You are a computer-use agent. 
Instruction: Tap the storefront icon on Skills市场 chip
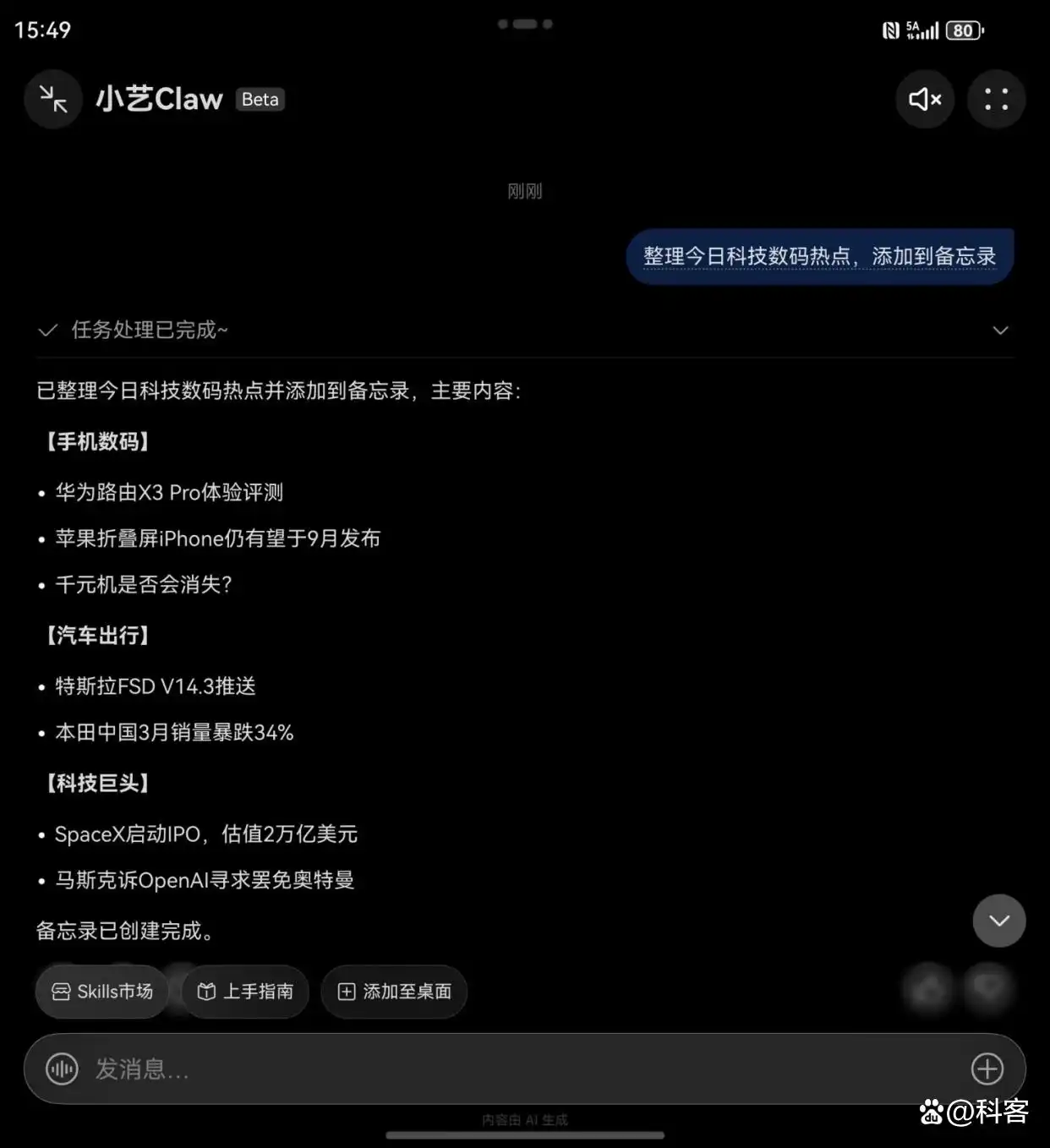click(60, 992)
